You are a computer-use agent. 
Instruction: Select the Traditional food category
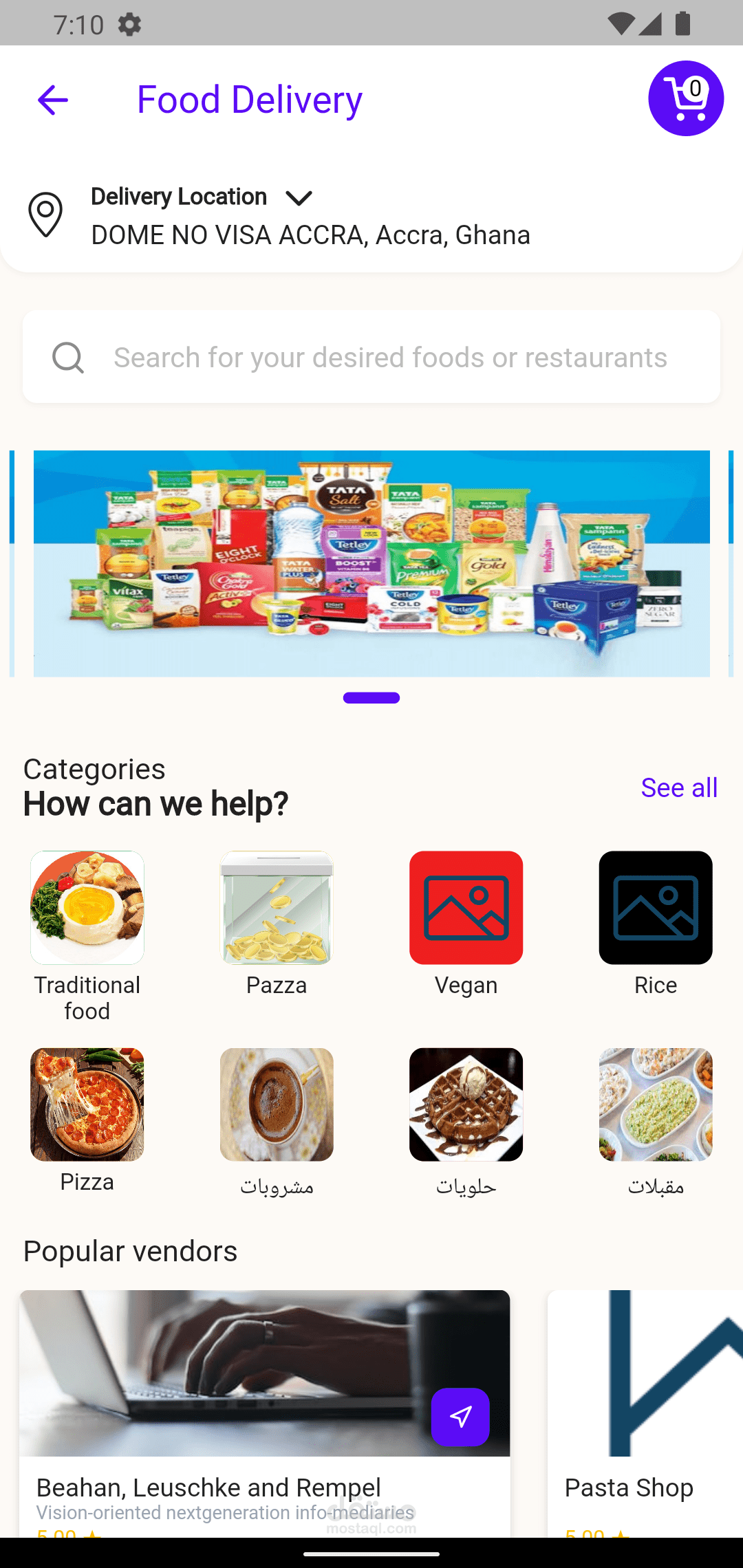pyautogui.click(x=87, y=908)
